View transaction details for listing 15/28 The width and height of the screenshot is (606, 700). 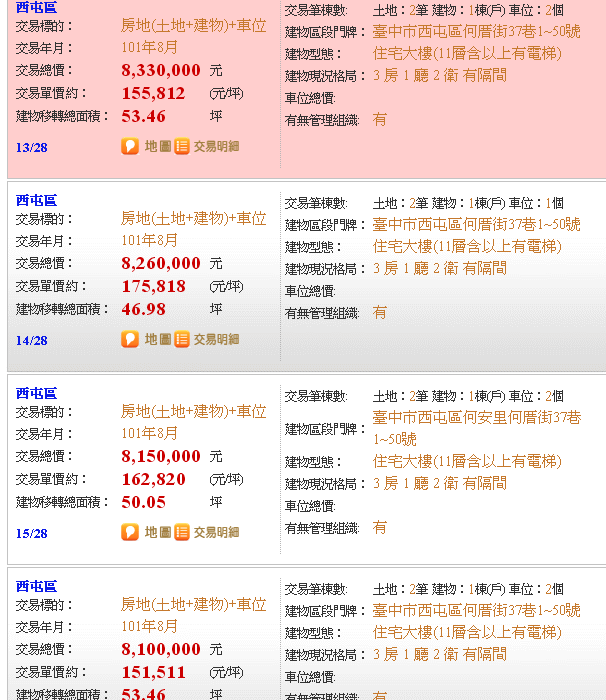[x=207, y=532]
